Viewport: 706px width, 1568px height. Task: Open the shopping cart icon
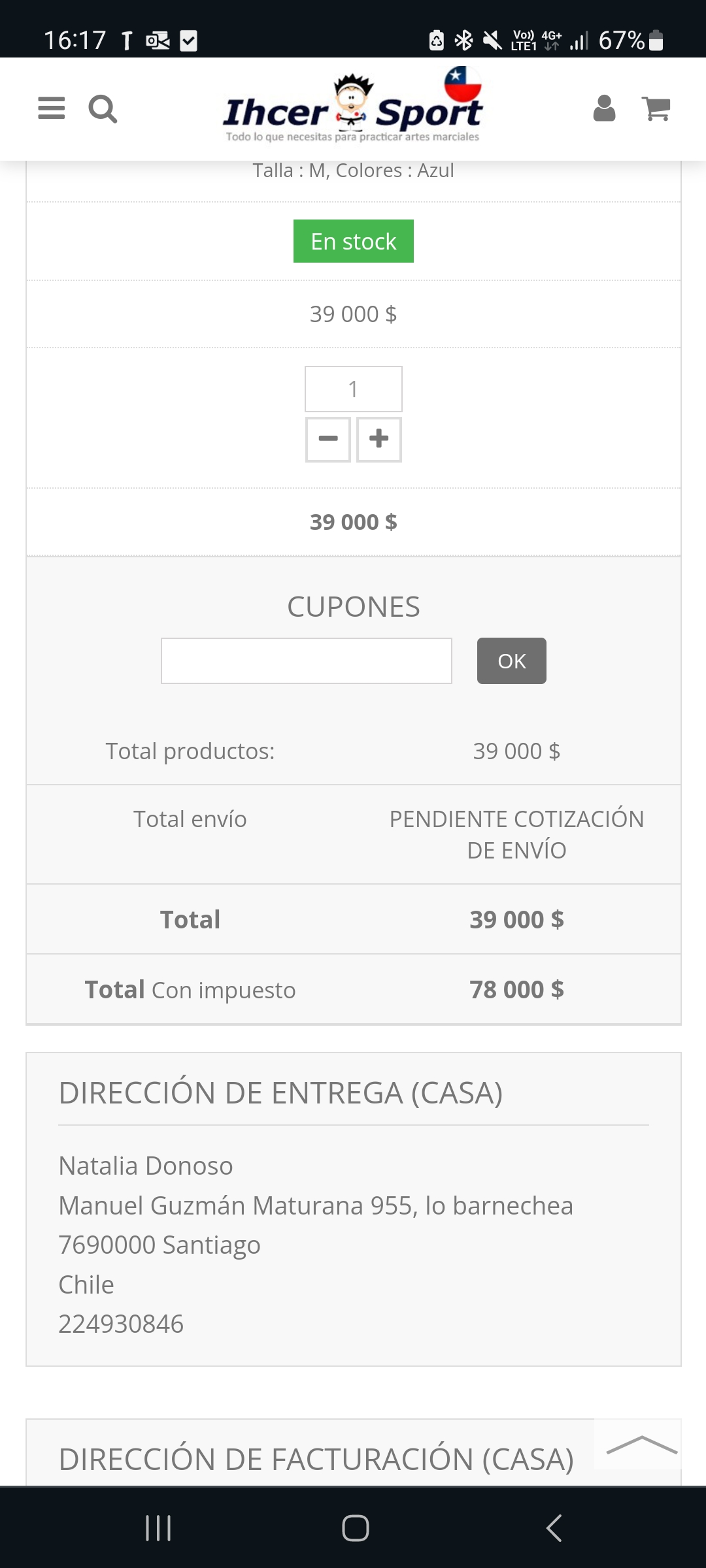tap(656, 108)
